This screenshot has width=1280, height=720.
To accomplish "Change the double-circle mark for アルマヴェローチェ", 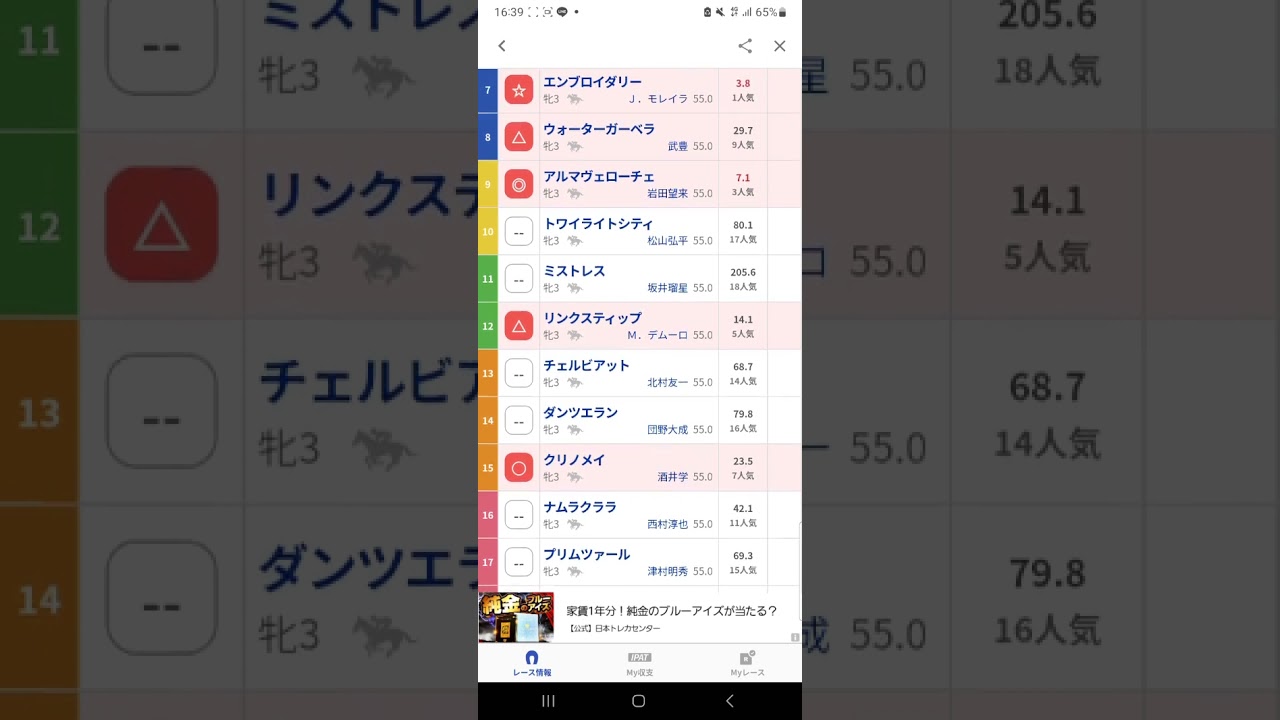I will coord(518,185).
